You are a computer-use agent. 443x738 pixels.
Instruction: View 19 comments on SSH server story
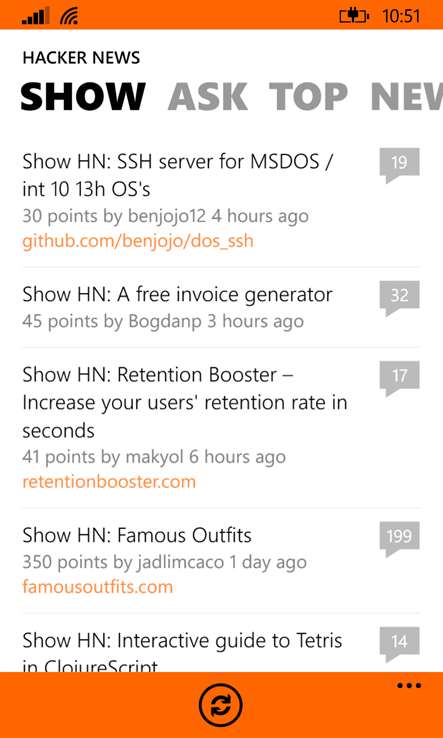[399, 165]
